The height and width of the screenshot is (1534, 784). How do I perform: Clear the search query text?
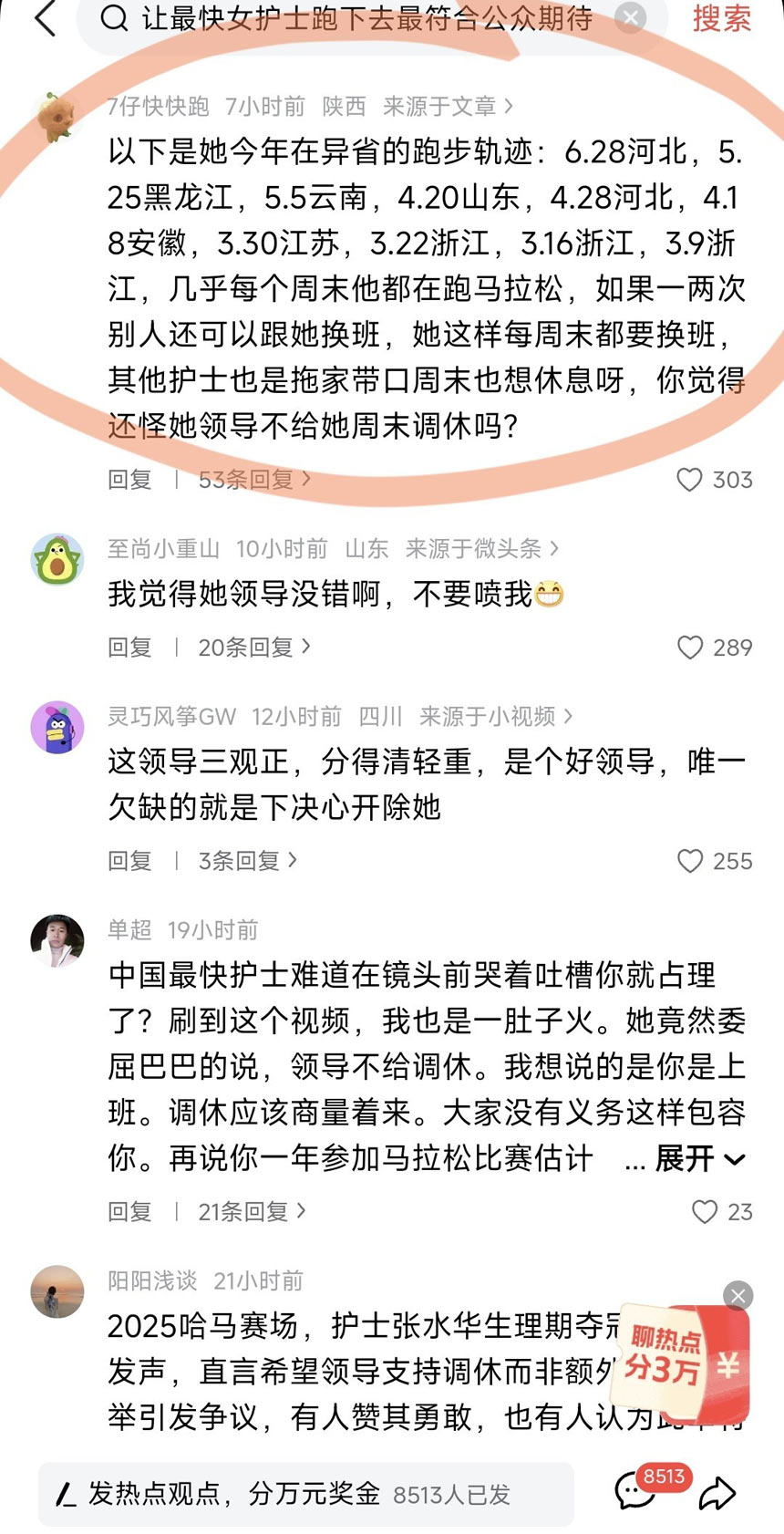(x=630, y=17)
